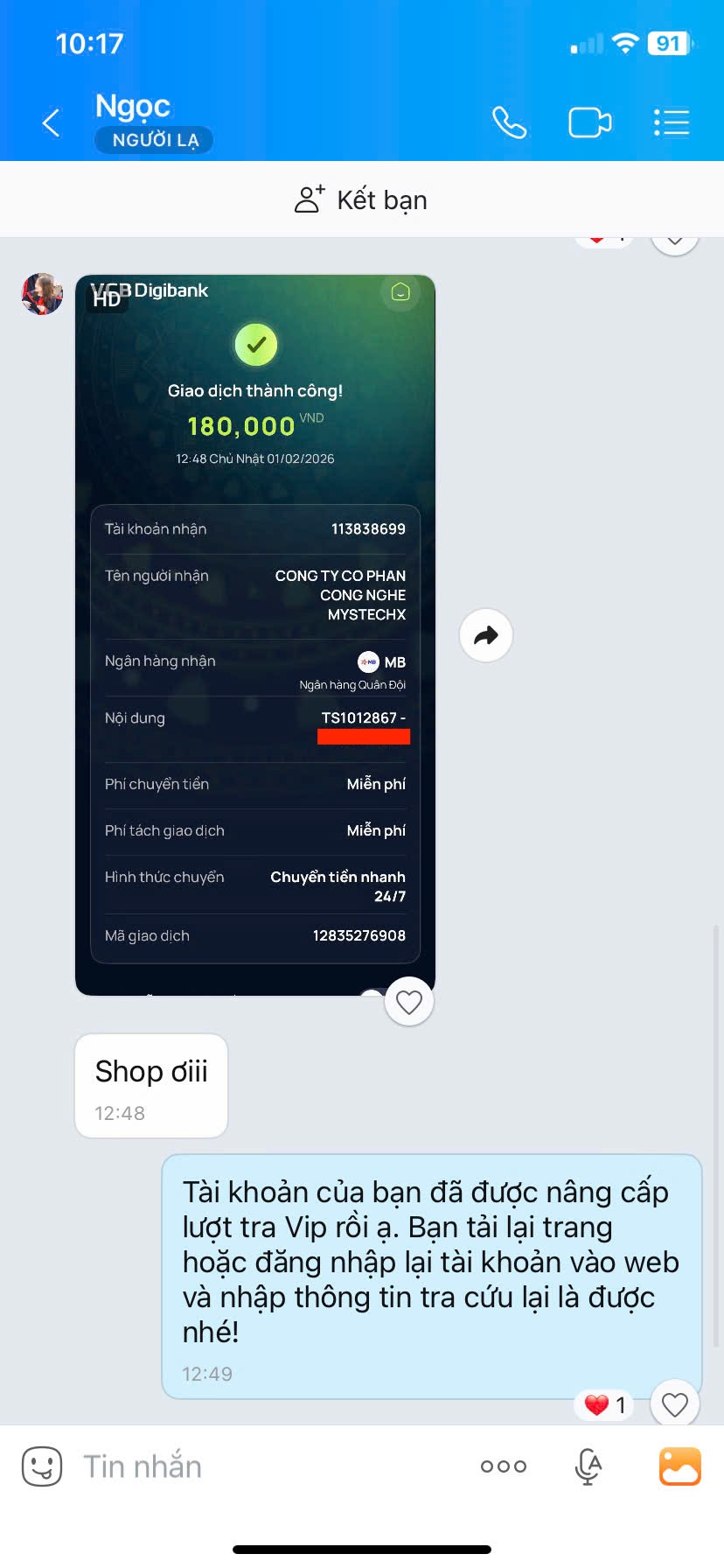The height and width of the screenshot is (1568, 724).
Task: Forward the transfer receipt image
Action: (485, 635)
